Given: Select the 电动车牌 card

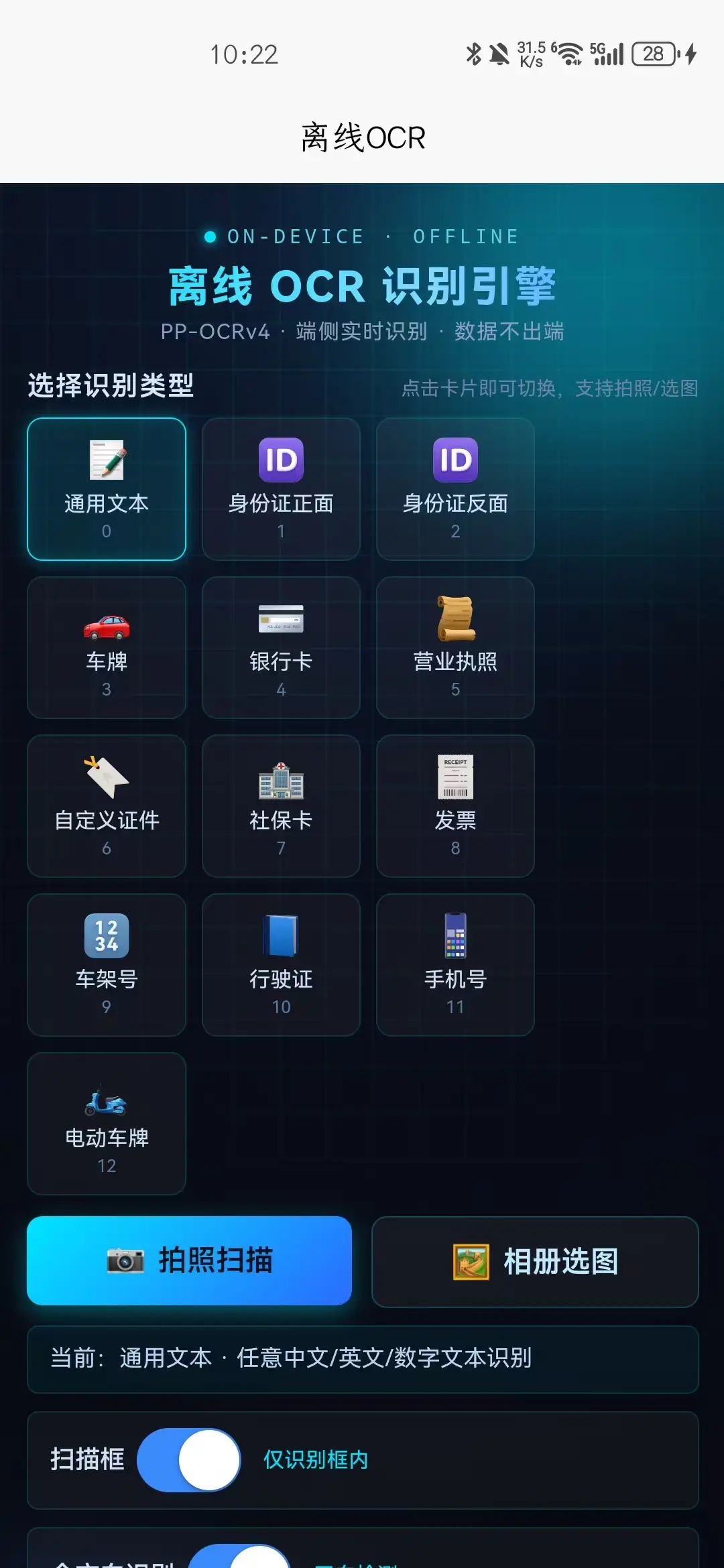Looking at the screenshot, I should (107, 1124).
